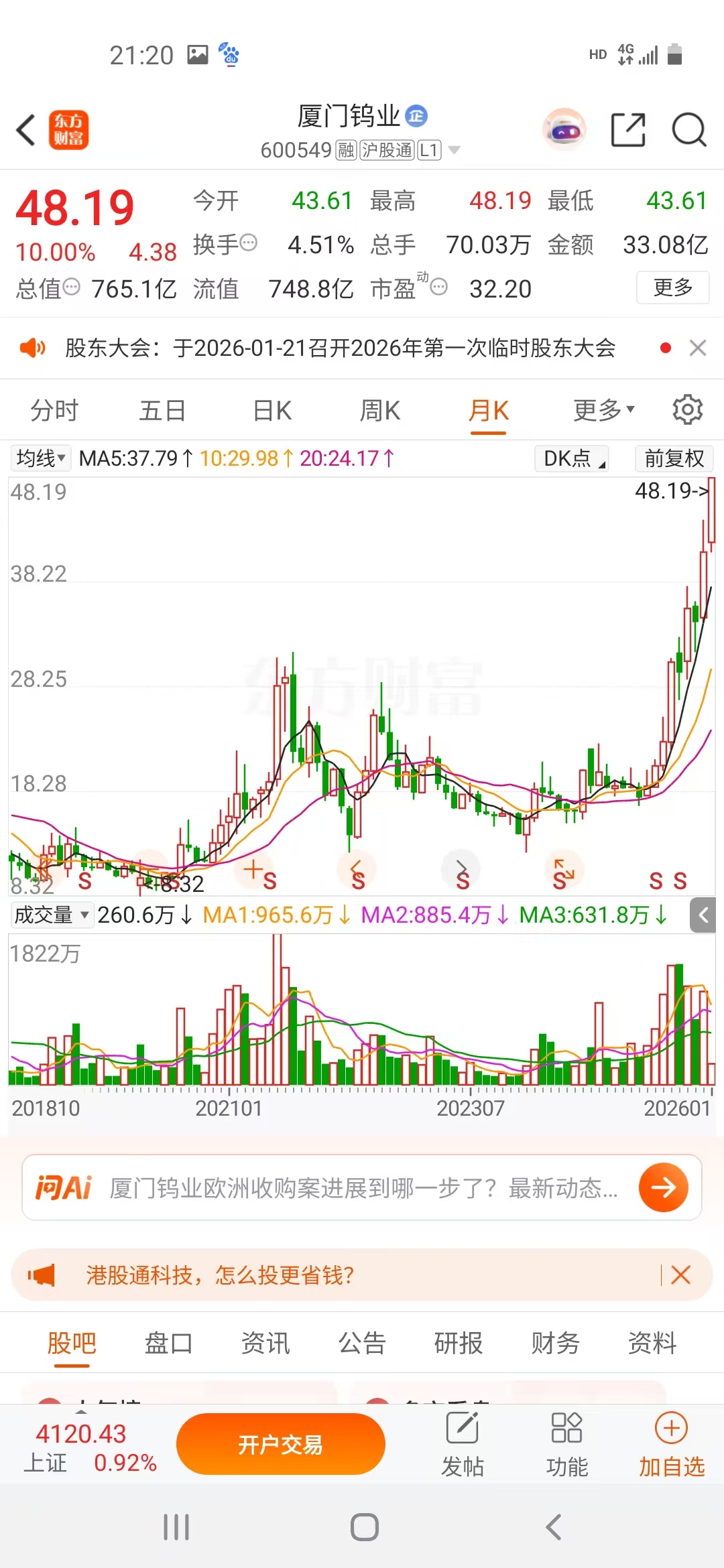Add this stock via 加自选

[671, 1445]
